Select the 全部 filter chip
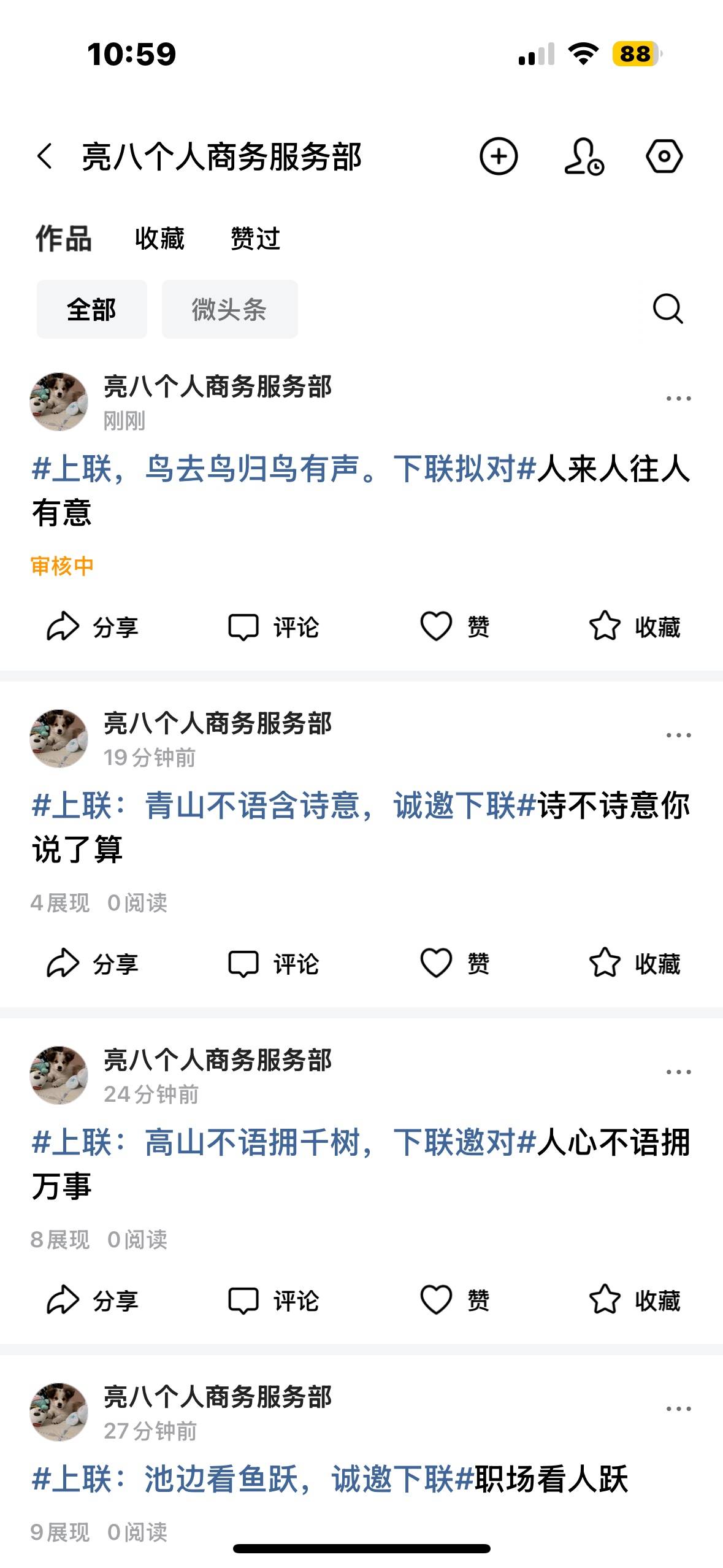Screen dimensions: 723x1568 [91, 309]
